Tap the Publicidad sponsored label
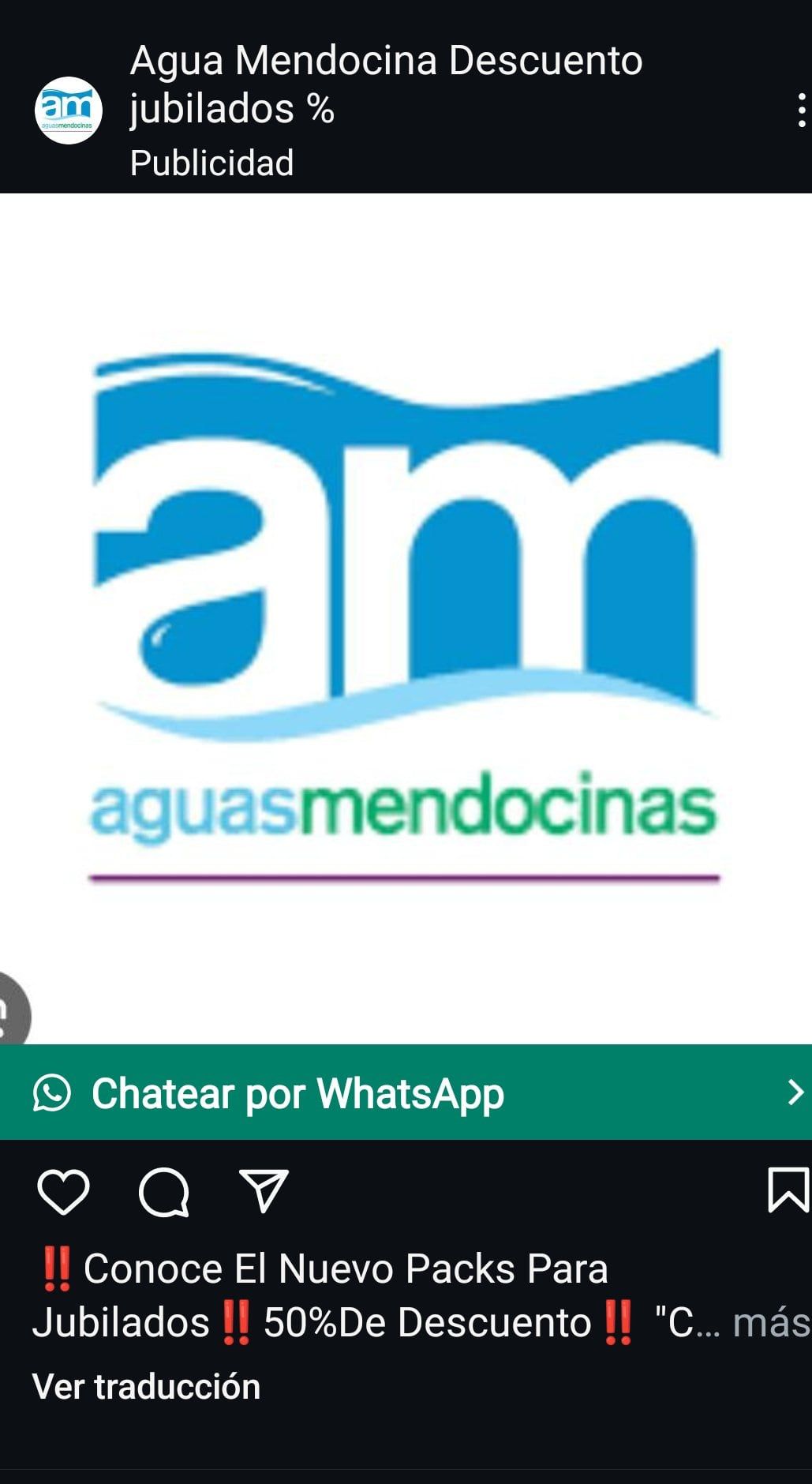This screenshot has width=812, height=1484. pyautogui.click(x=211, y=163)
